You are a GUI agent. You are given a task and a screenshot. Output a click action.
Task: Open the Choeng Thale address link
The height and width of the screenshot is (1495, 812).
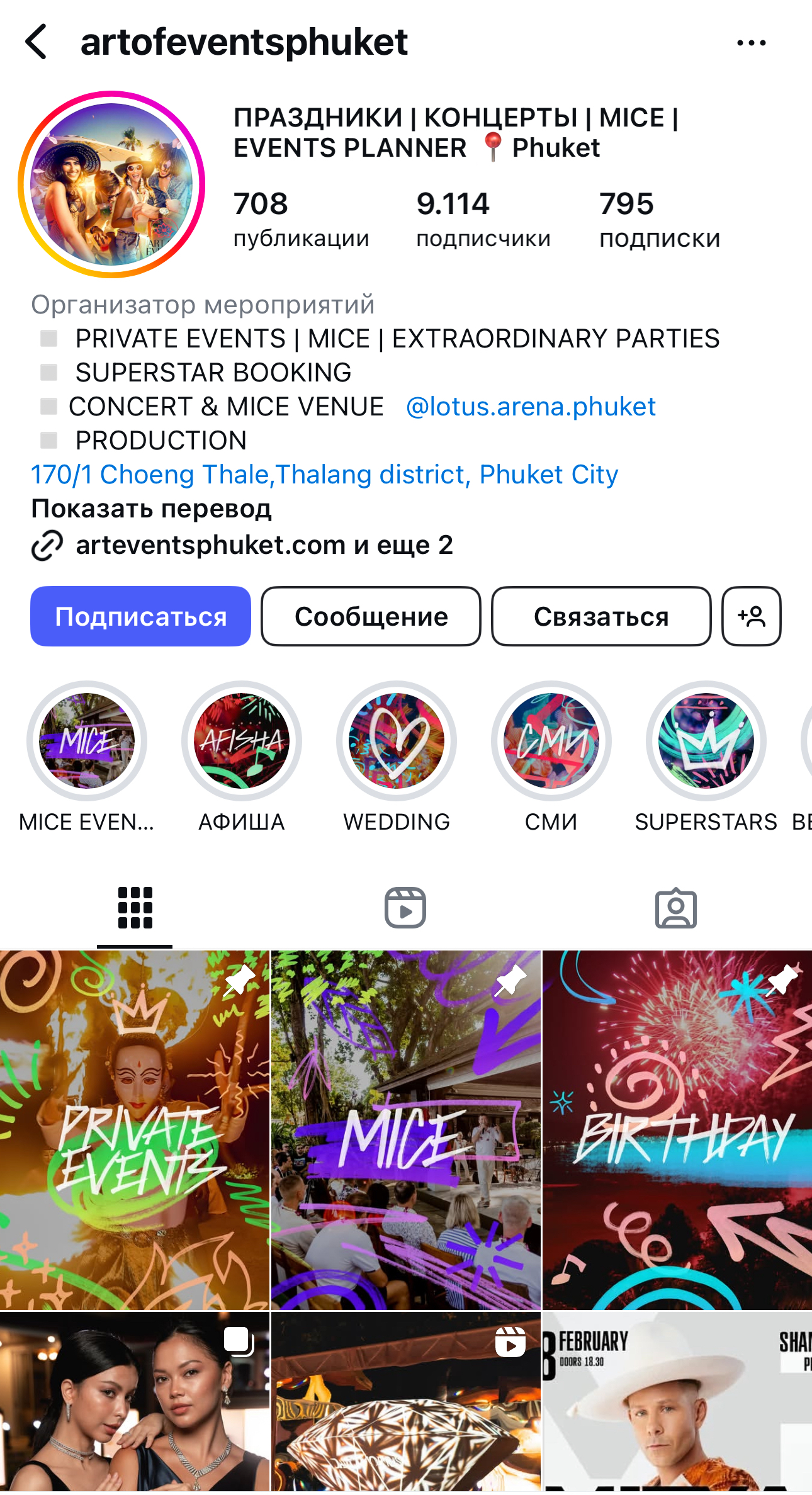(324, 475)
